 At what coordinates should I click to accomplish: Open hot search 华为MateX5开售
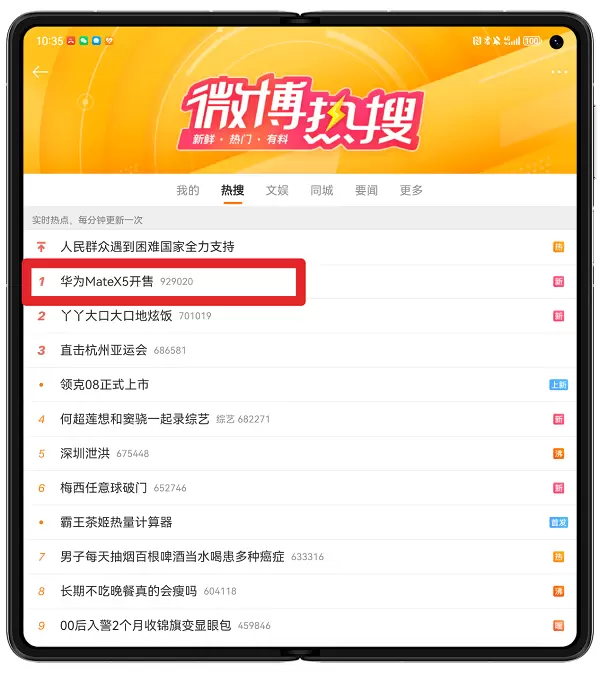103,281
